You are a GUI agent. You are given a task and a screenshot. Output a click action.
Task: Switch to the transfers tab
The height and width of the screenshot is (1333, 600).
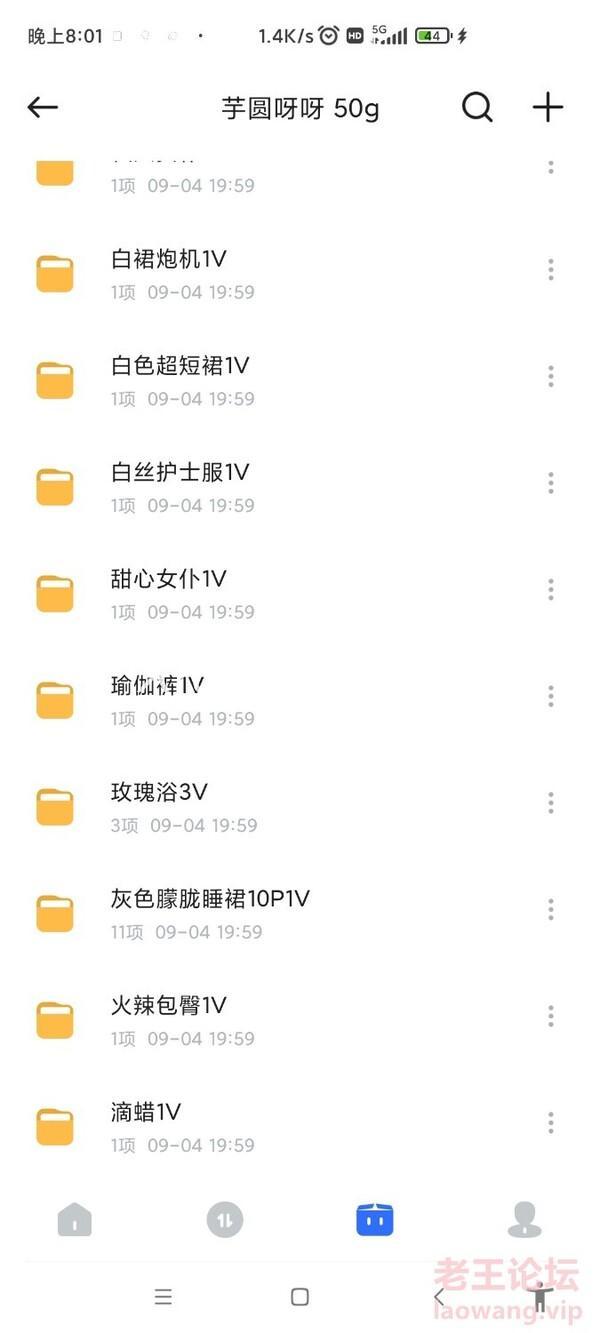coord(225,1220)
